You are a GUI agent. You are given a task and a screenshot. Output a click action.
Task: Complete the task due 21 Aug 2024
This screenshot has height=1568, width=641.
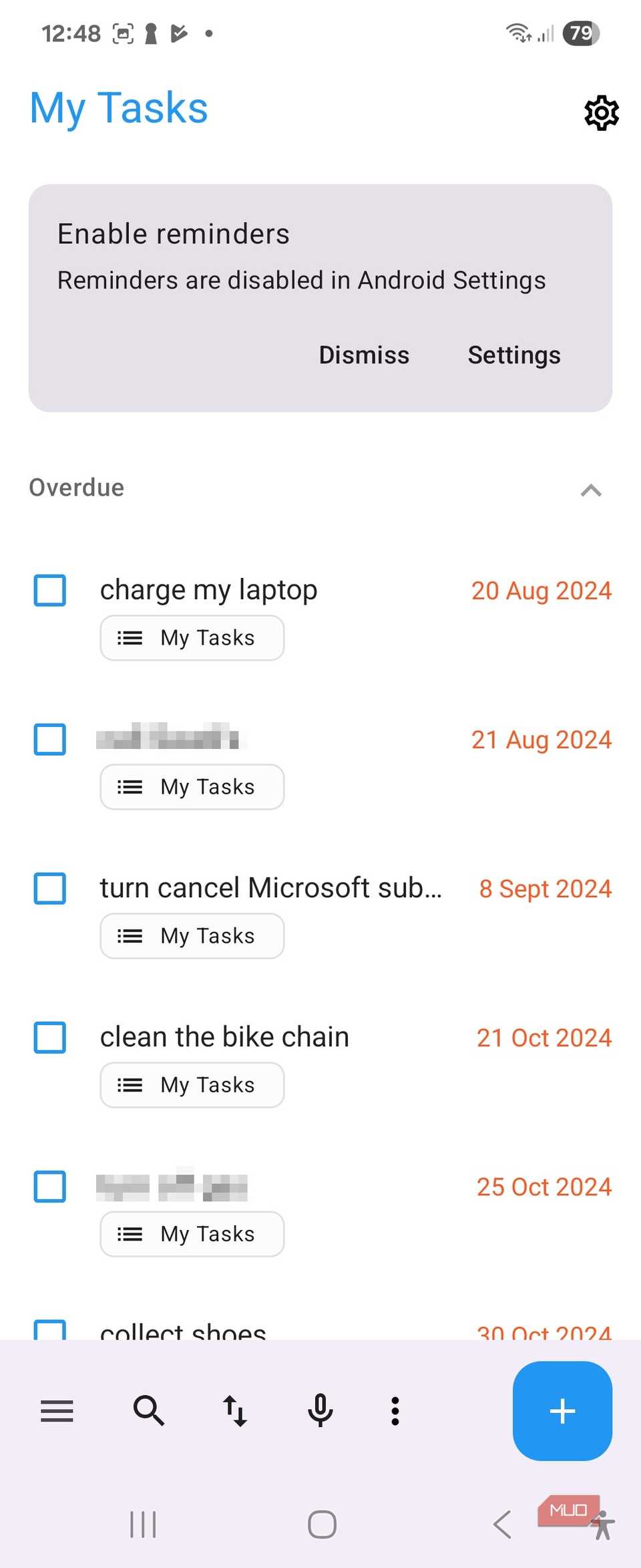(x=50, y=740)
